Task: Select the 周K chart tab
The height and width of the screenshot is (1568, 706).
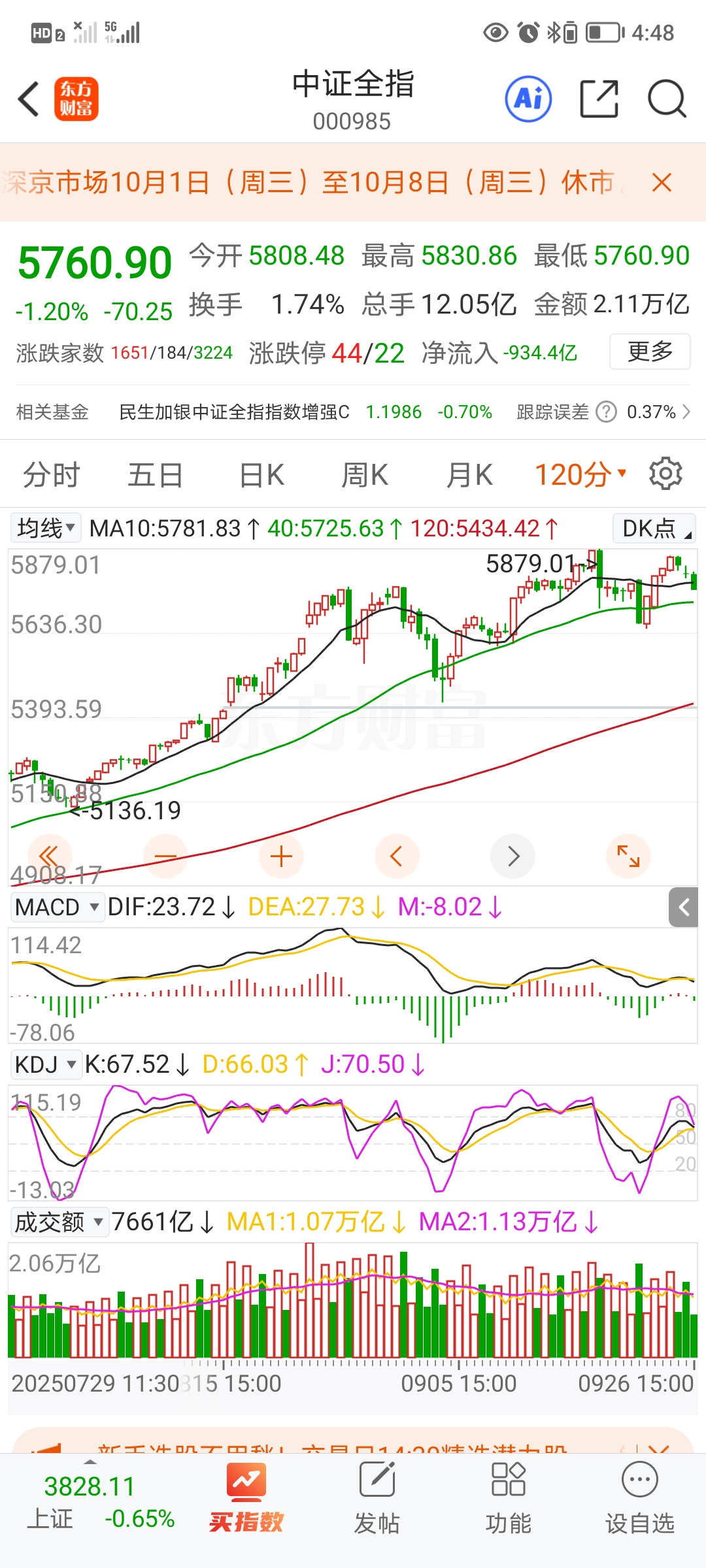Action: tap(365, 474)
